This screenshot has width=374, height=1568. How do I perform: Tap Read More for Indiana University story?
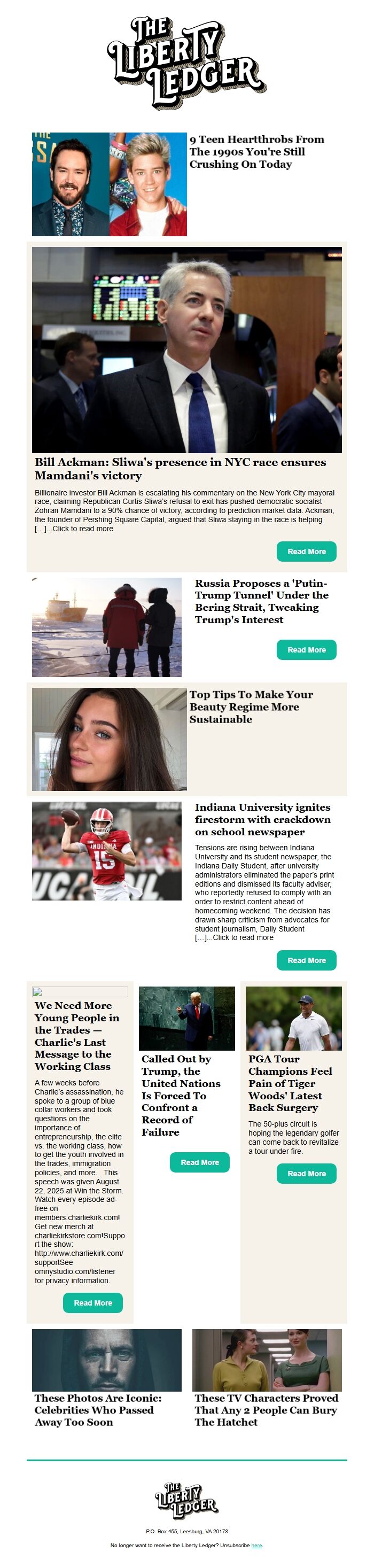pyautogui.click(x=307, y=960)
